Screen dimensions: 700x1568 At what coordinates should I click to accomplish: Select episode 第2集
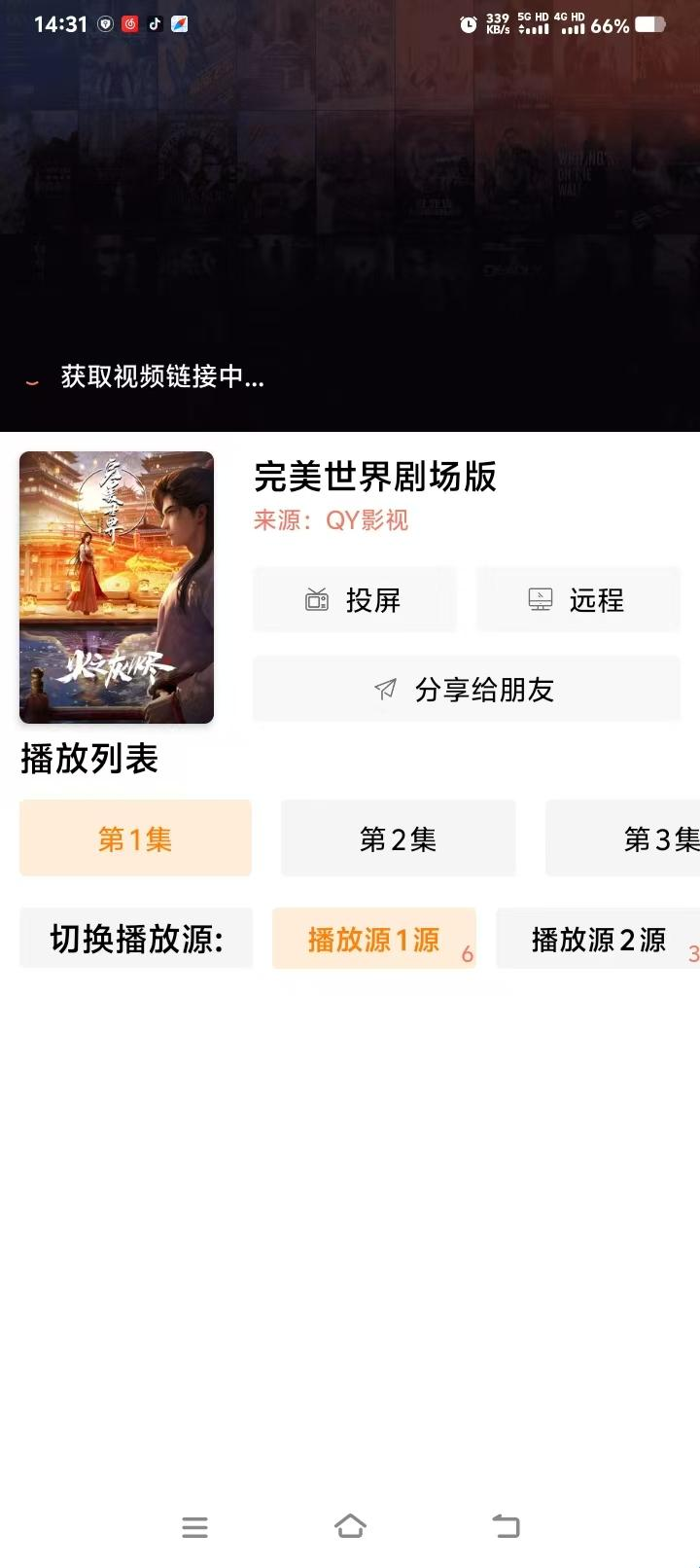(x=399, y=837)
